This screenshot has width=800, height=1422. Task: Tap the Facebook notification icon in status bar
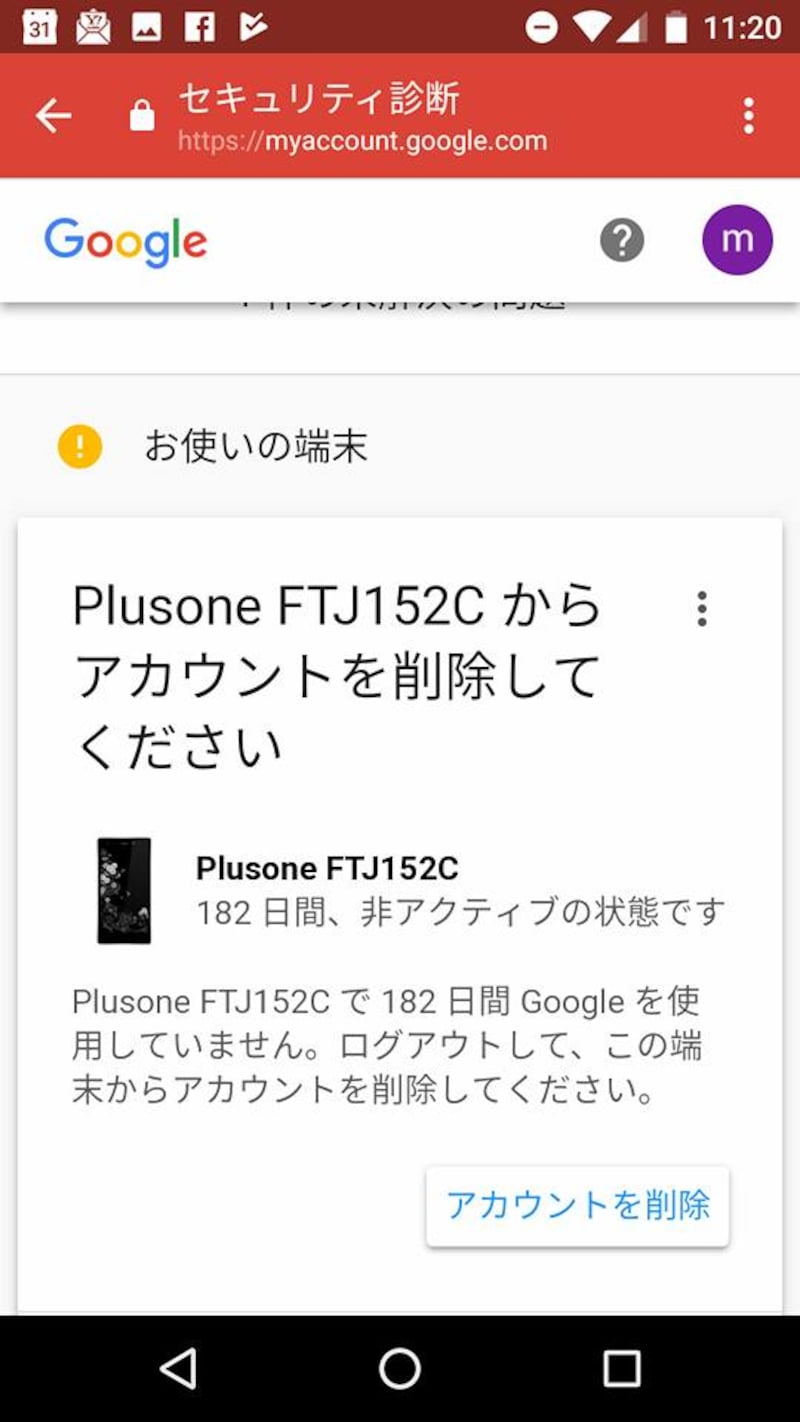click(x=201, y=26)
